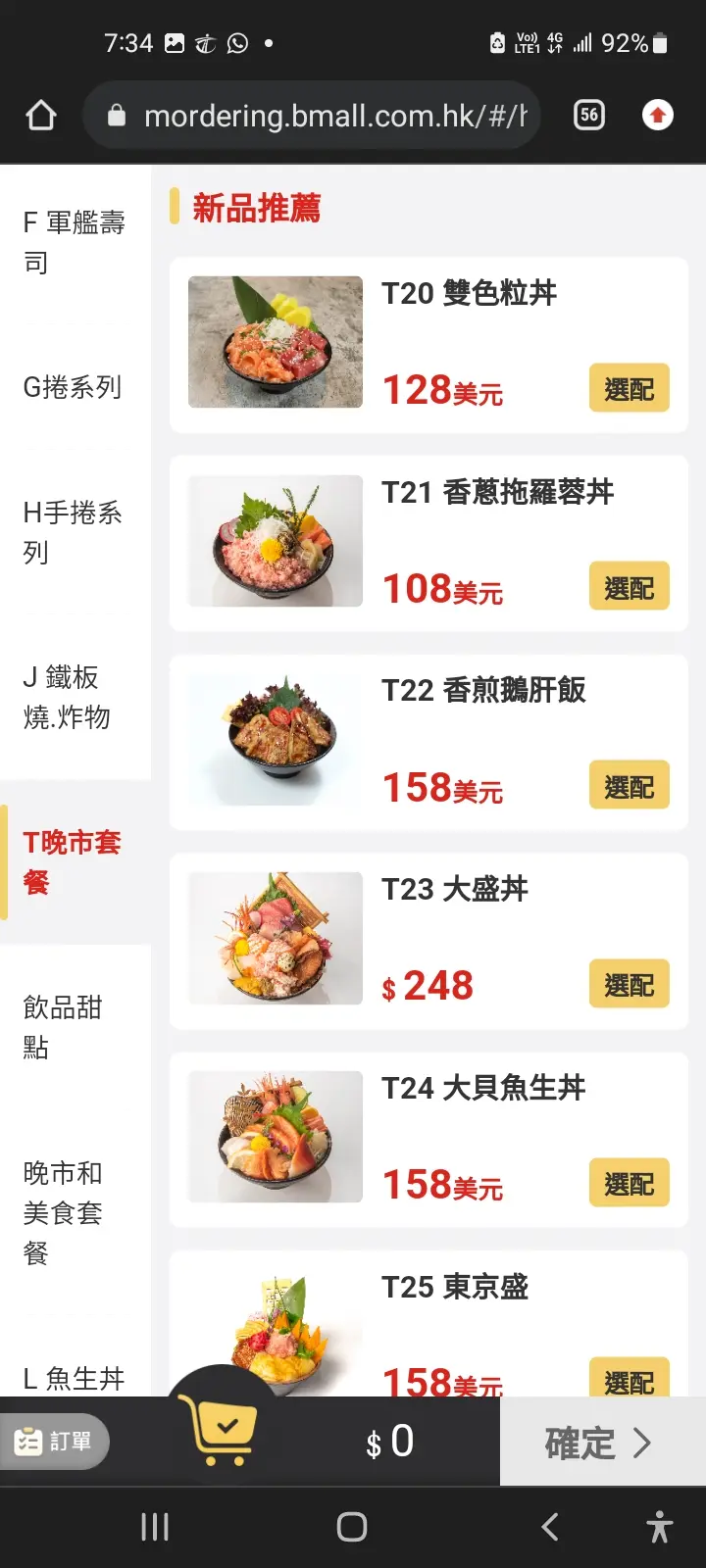Image resolution: width=706 pixels, height=1568 pixels.
Task: Go to the J 鐵板燒.炸物 category
Action: tap(67, 697)
